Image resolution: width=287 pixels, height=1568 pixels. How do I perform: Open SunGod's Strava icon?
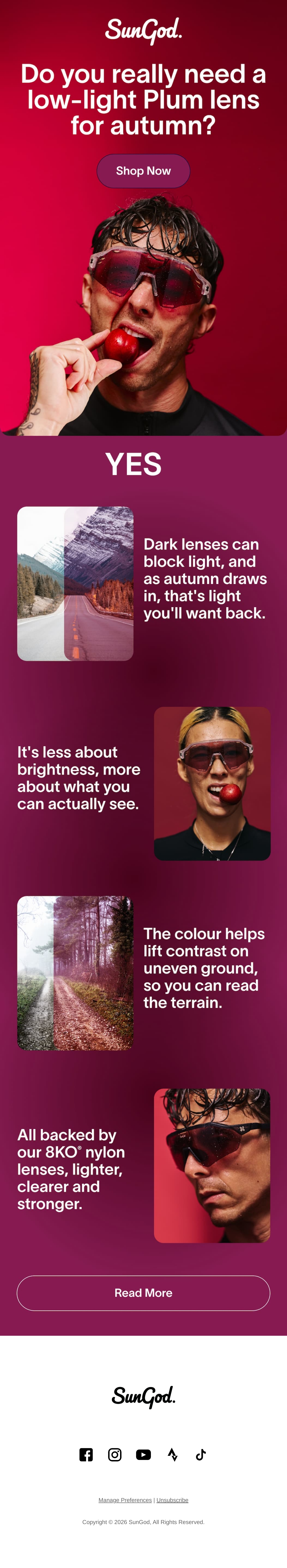coord(172,1455)
